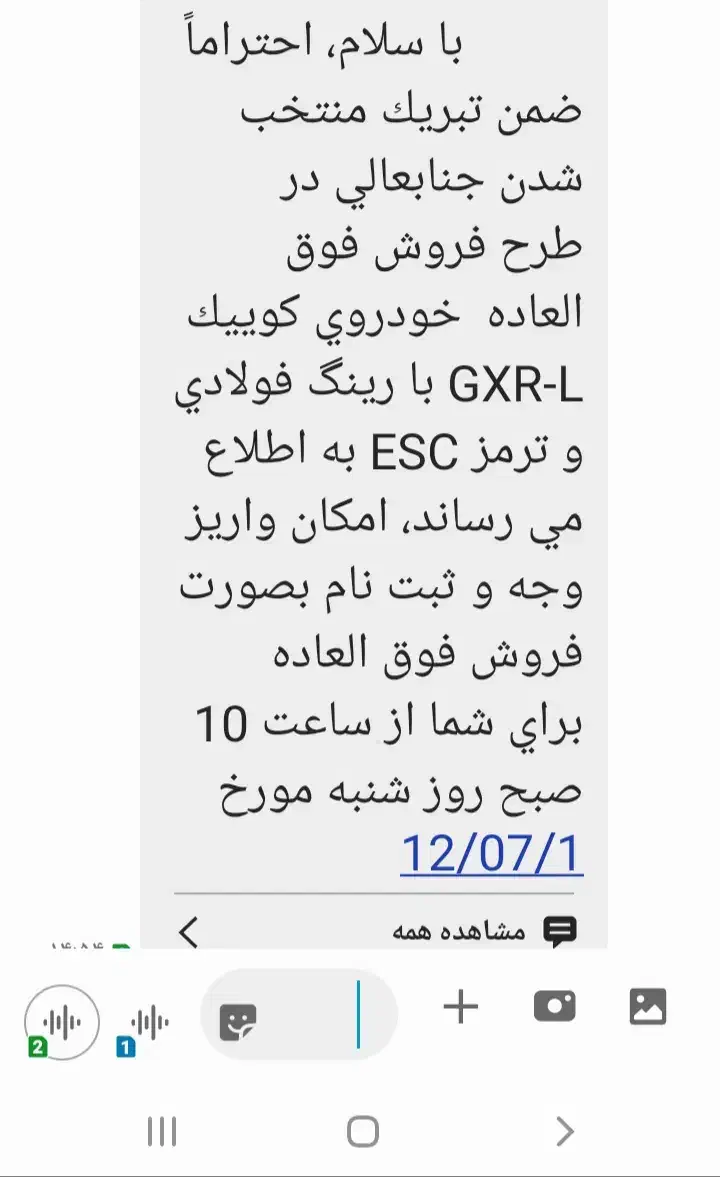Go to the home screen
Image resolution: width=720 pixels, height=1177 pixels.
362,1132
